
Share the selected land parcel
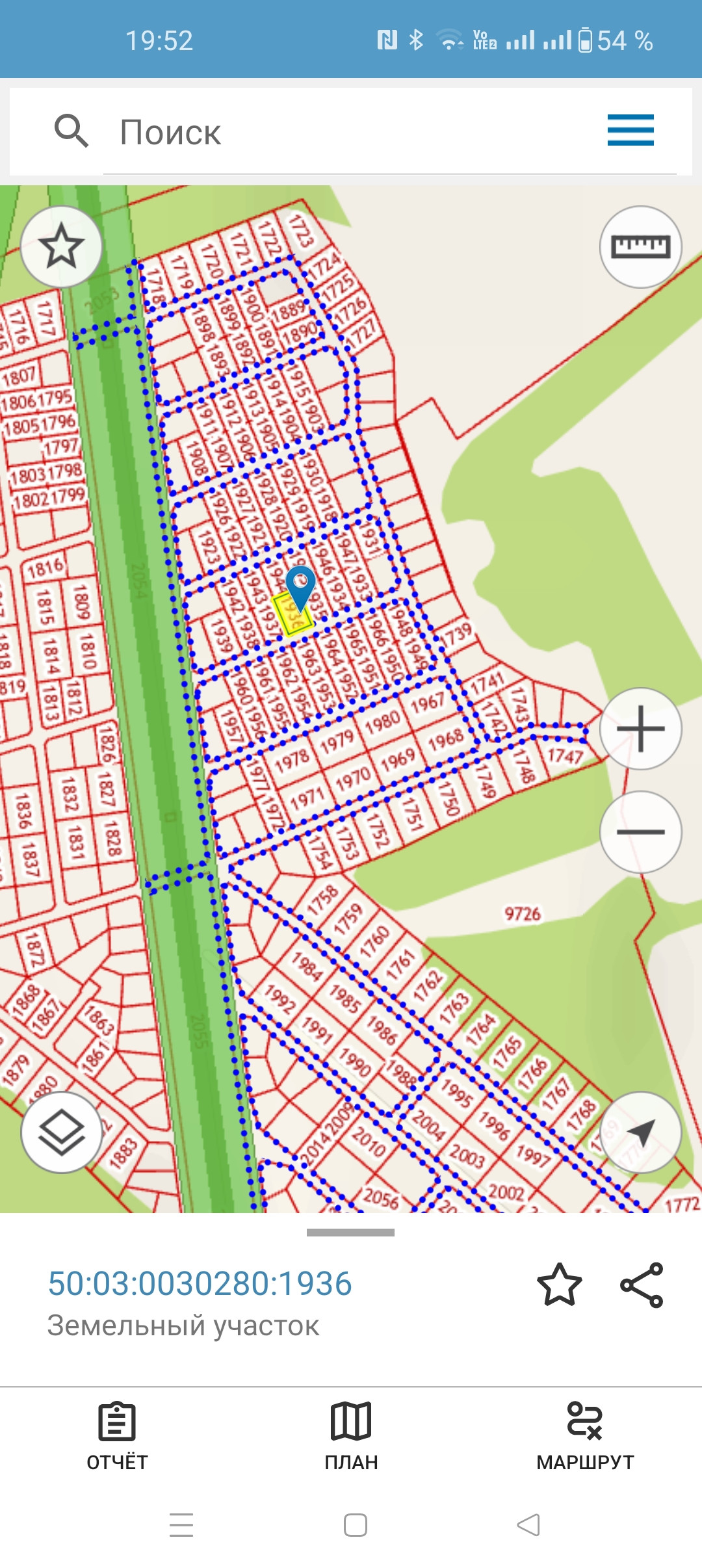pos(642,1285)
